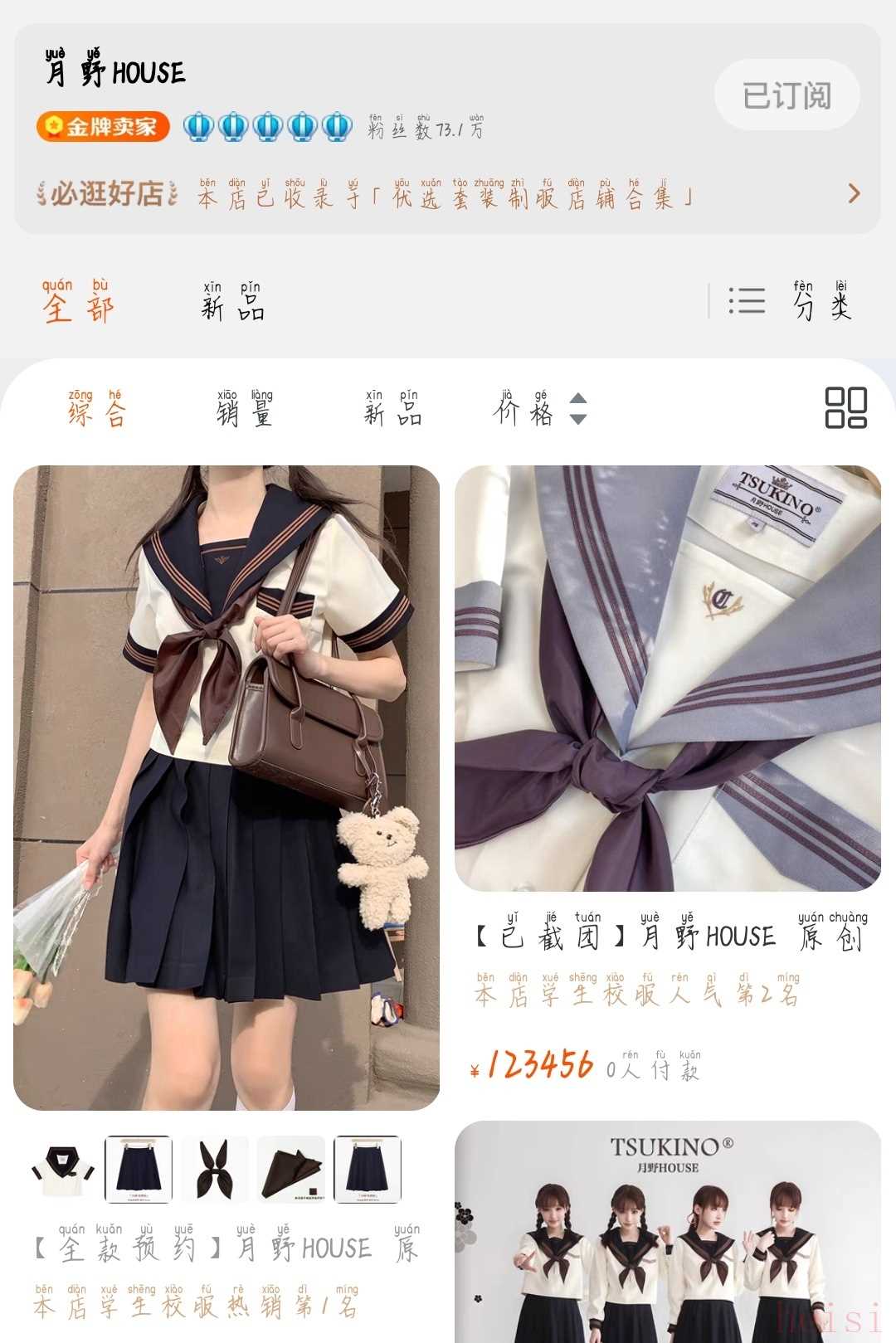Open the 全款预约 navy sailor uniform product

point(226,787)
